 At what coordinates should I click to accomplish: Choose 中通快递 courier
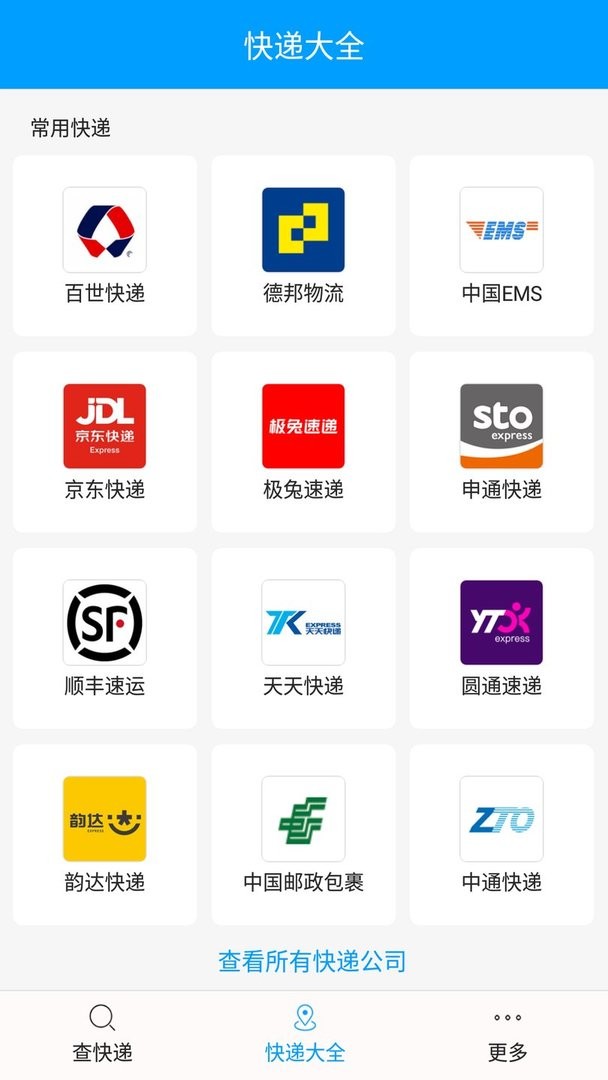coord(501,834)
